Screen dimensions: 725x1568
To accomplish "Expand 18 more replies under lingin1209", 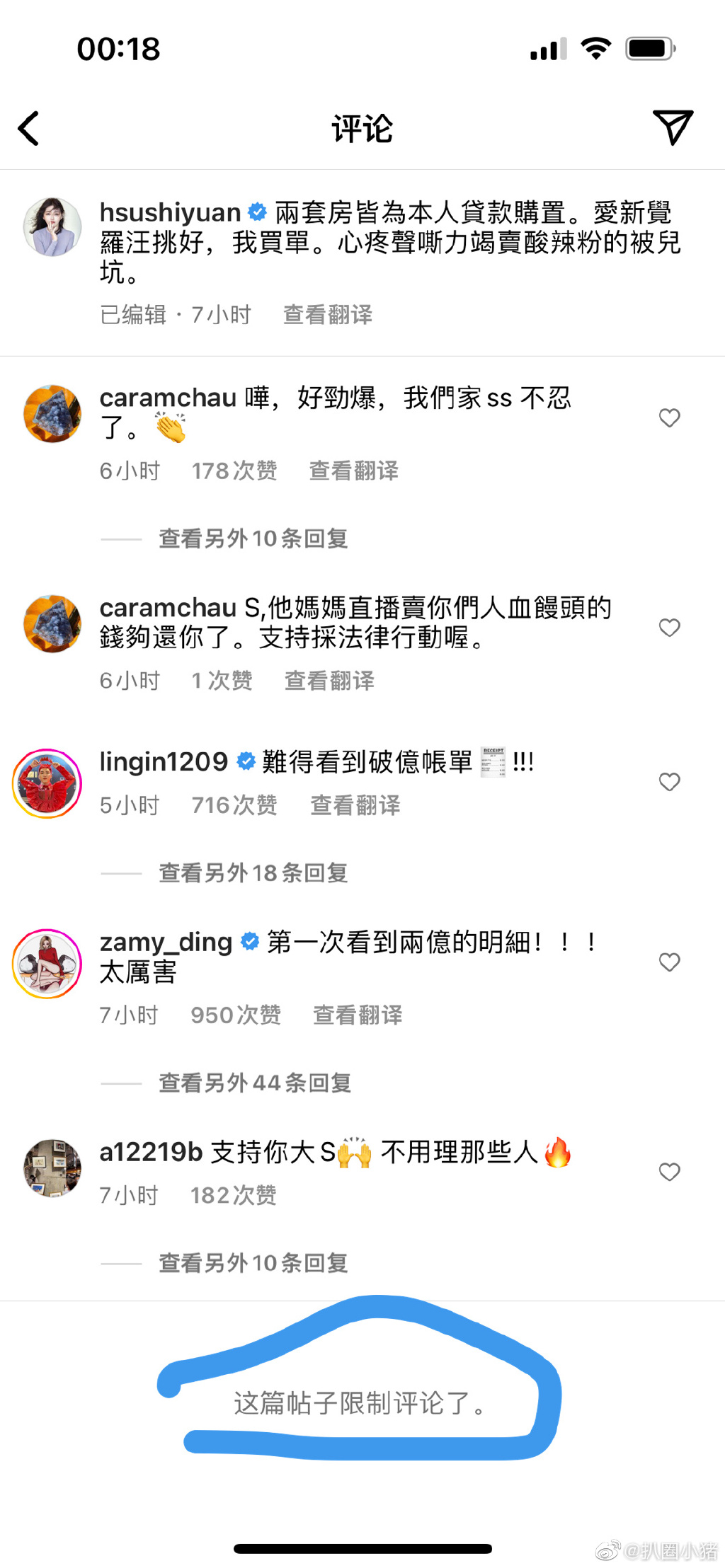I will point(253,873).
